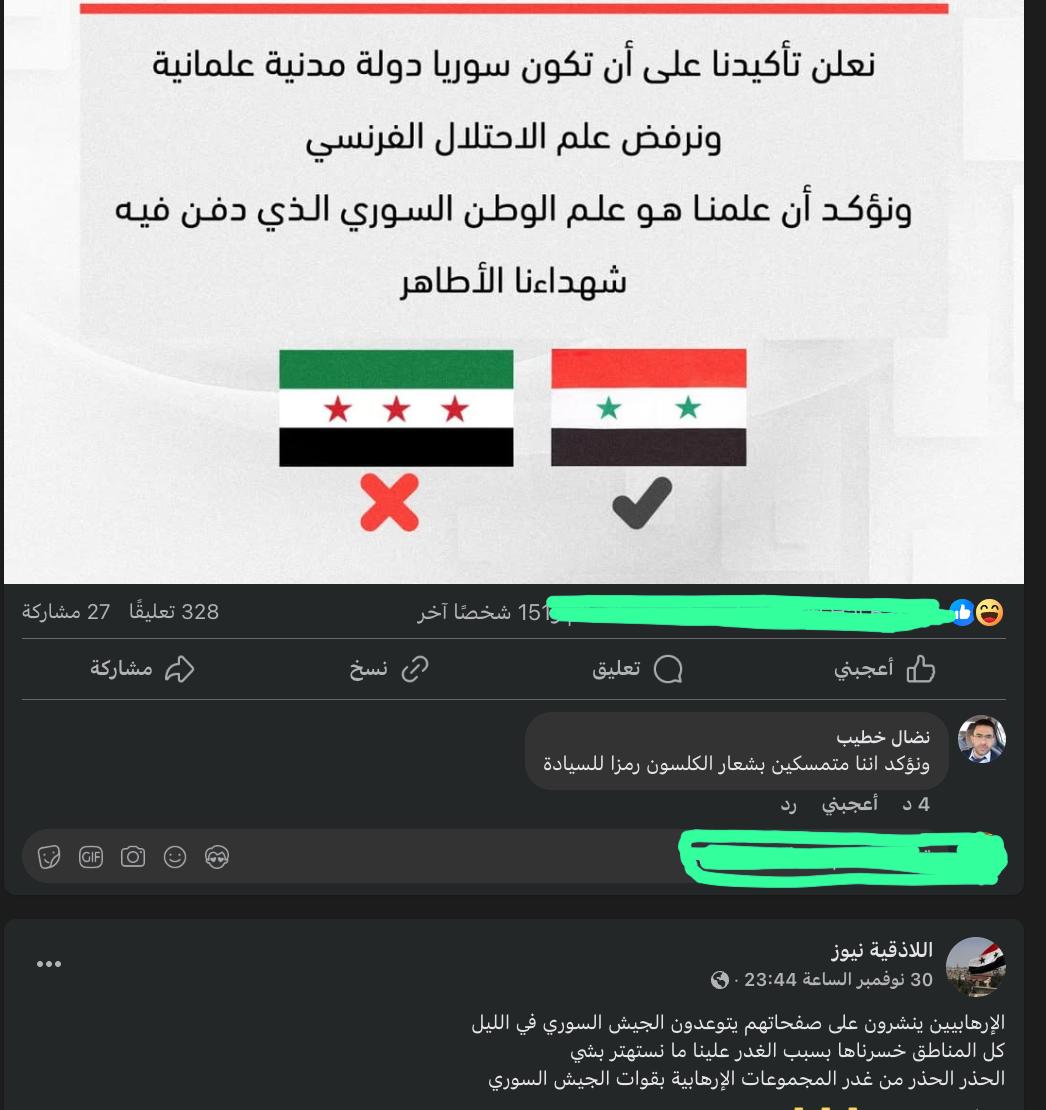
Task: Like نضال خطيب's comment
Action: pos(849,804)
